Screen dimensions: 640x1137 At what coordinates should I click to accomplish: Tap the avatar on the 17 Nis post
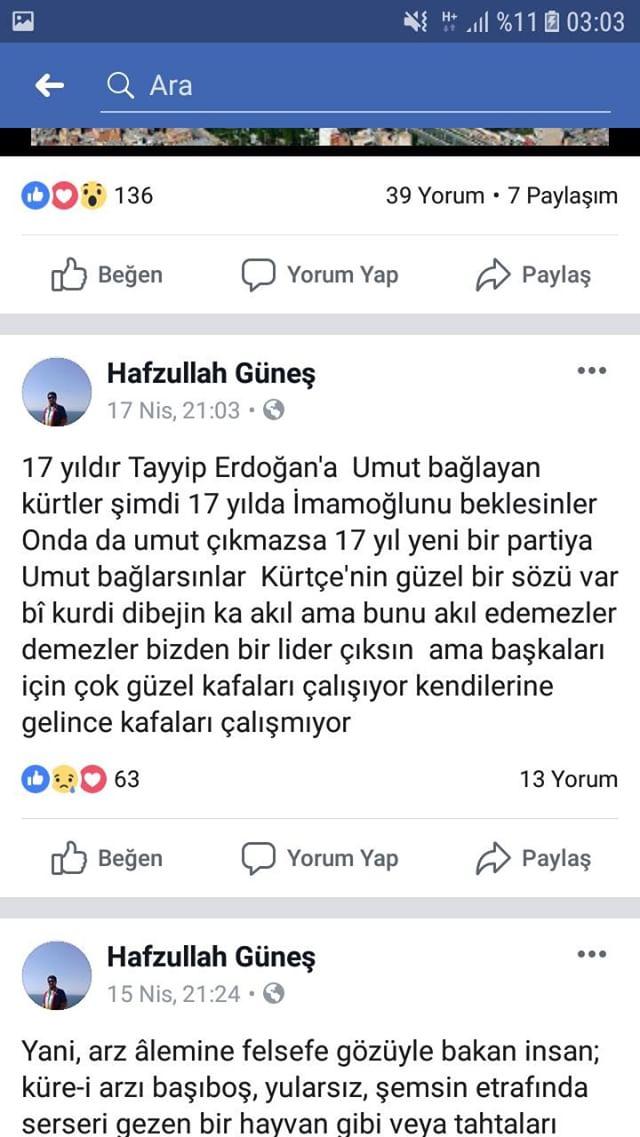point(57,391)
